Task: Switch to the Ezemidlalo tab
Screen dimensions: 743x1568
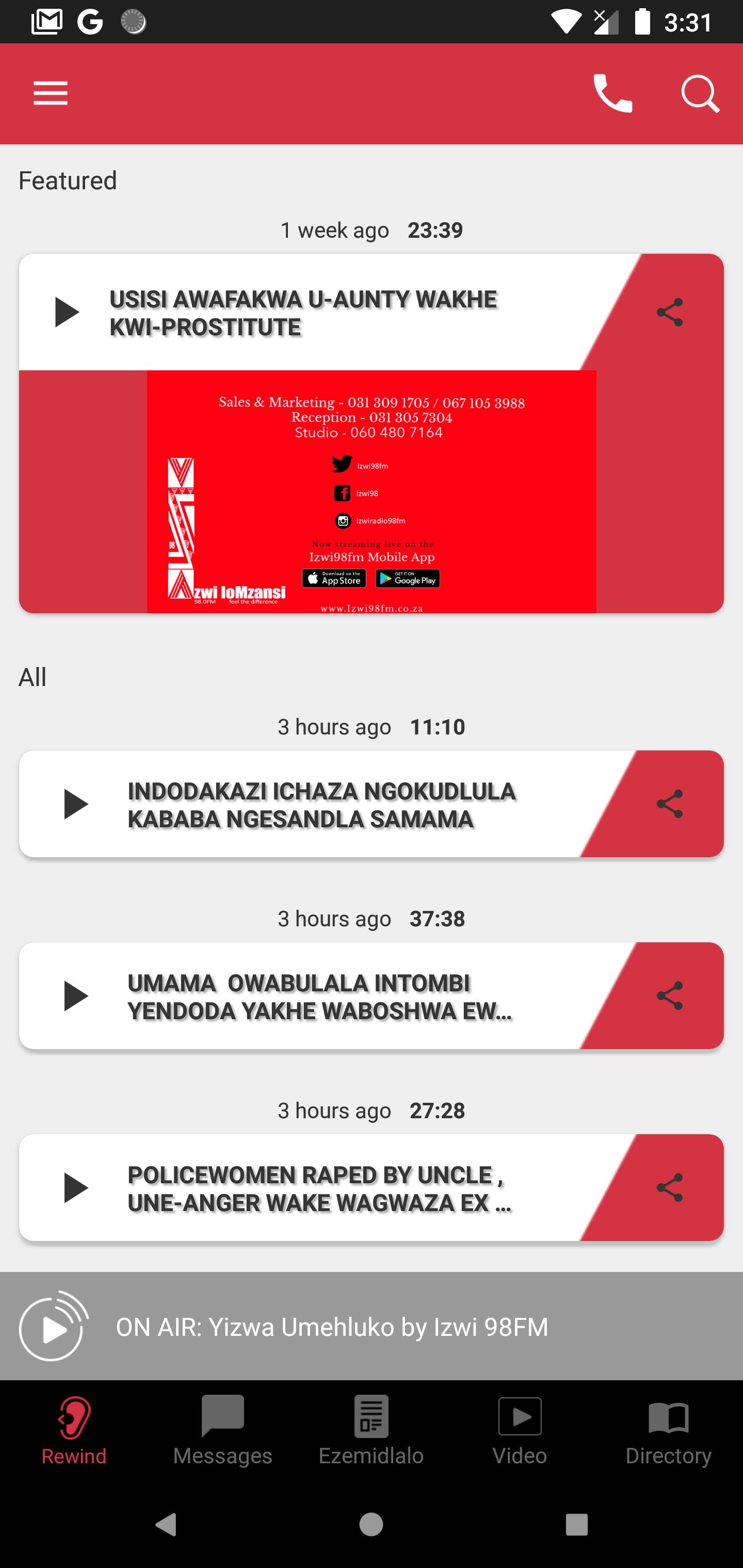Action: pyautogui.click(x=372, y=1431)
